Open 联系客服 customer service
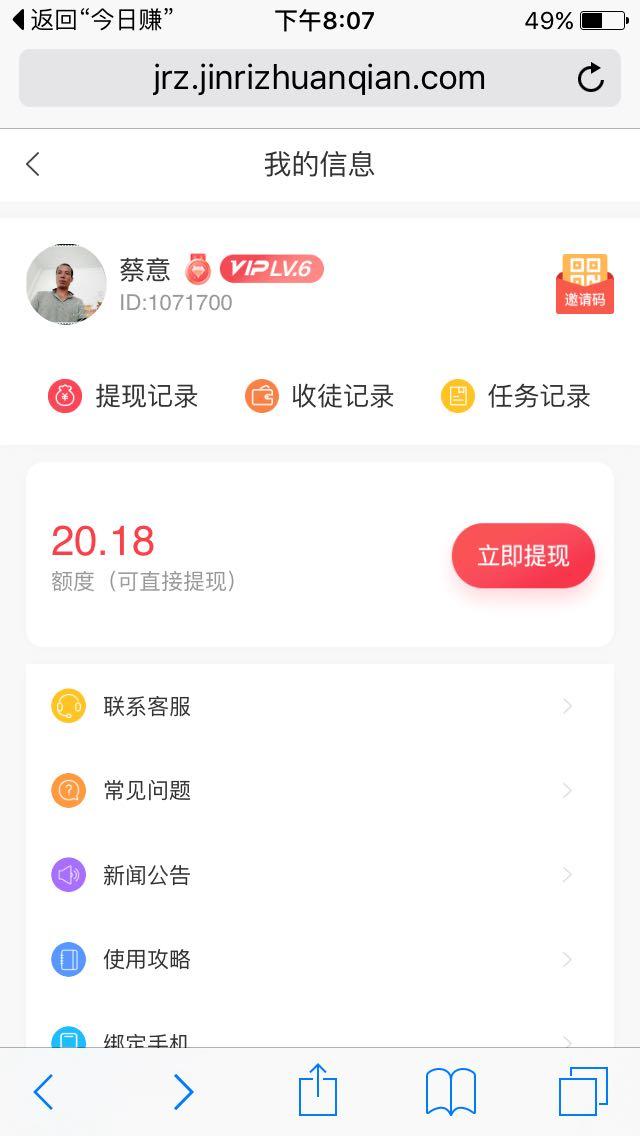Image resolution: width=640 pixels, height=1136 pixels. (x=320, y=707)
